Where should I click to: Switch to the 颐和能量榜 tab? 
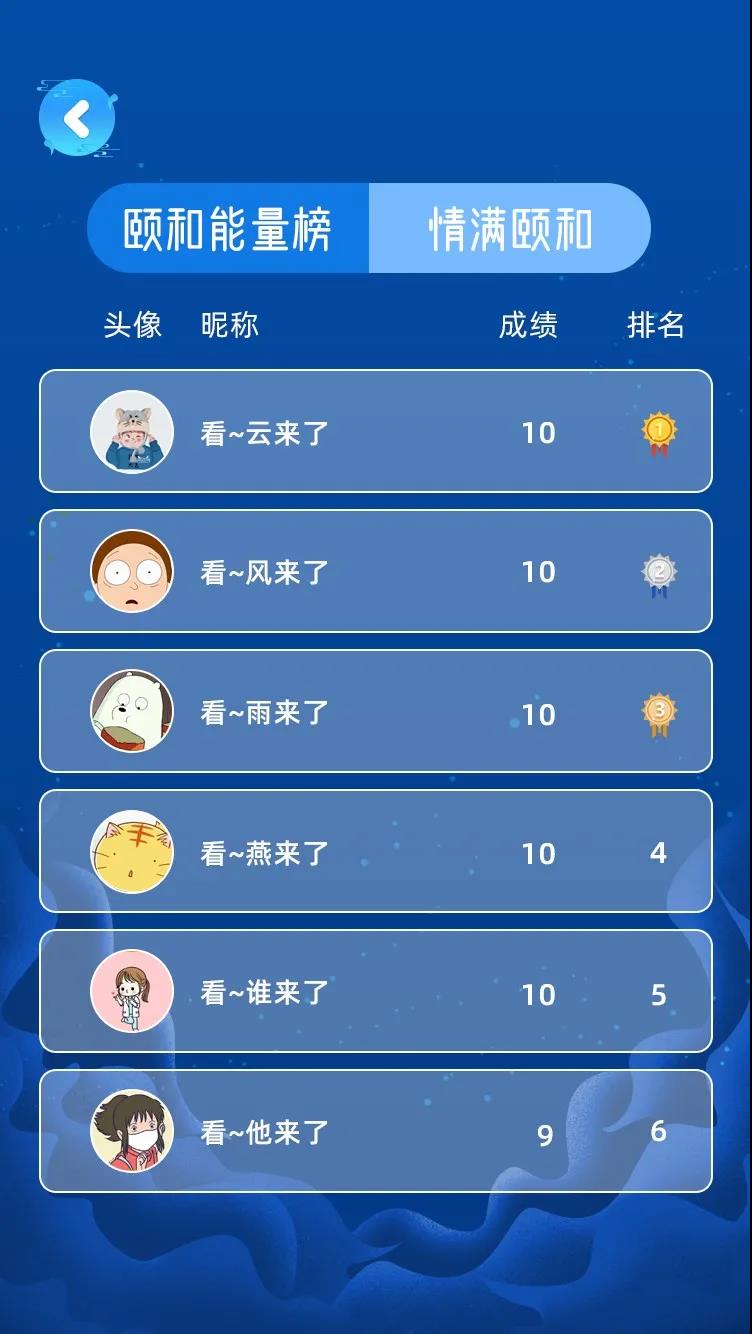pos(228,228)
